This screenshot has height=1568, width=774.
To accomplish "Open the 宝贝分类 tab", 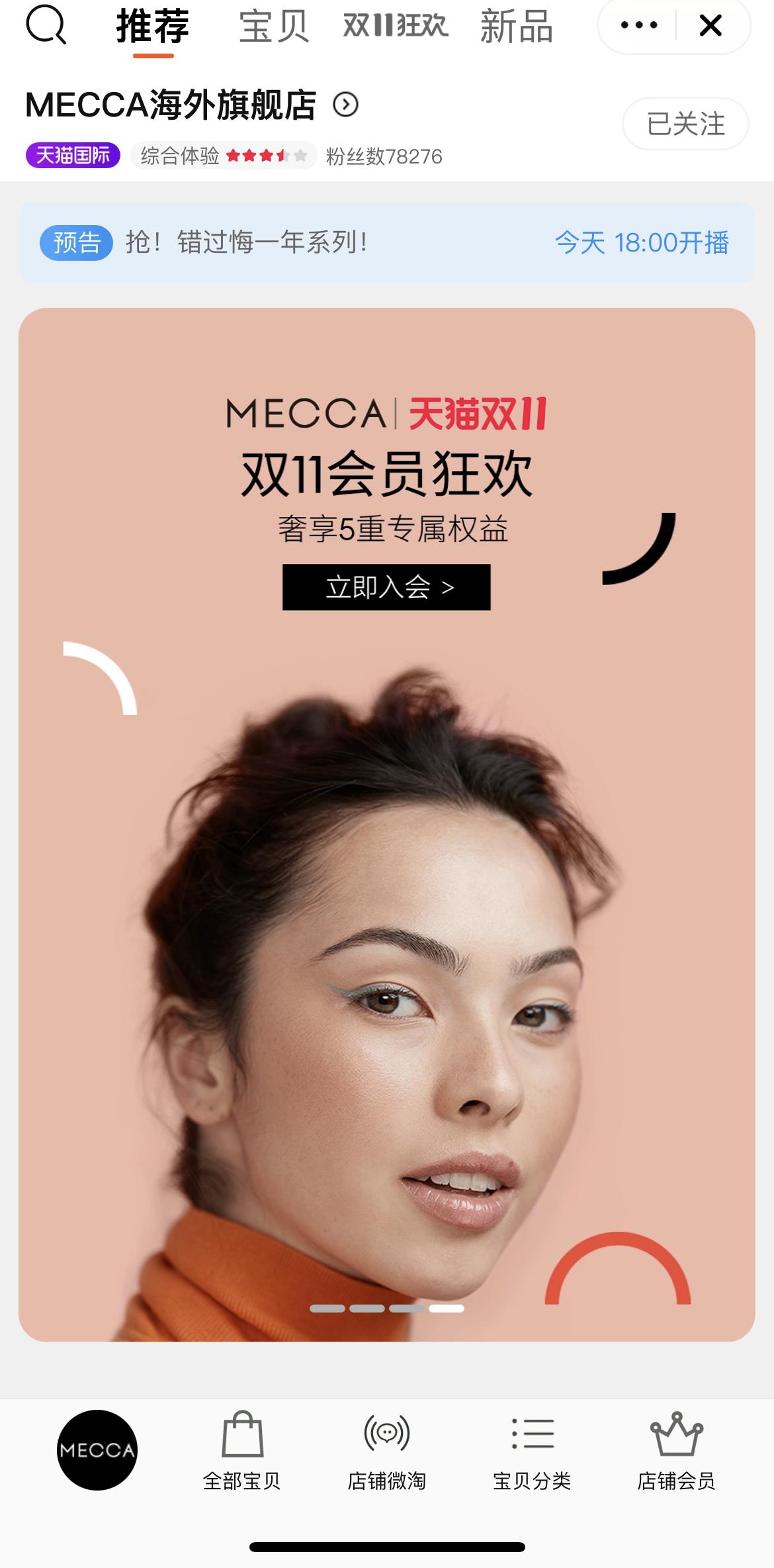I will 532,1451.
